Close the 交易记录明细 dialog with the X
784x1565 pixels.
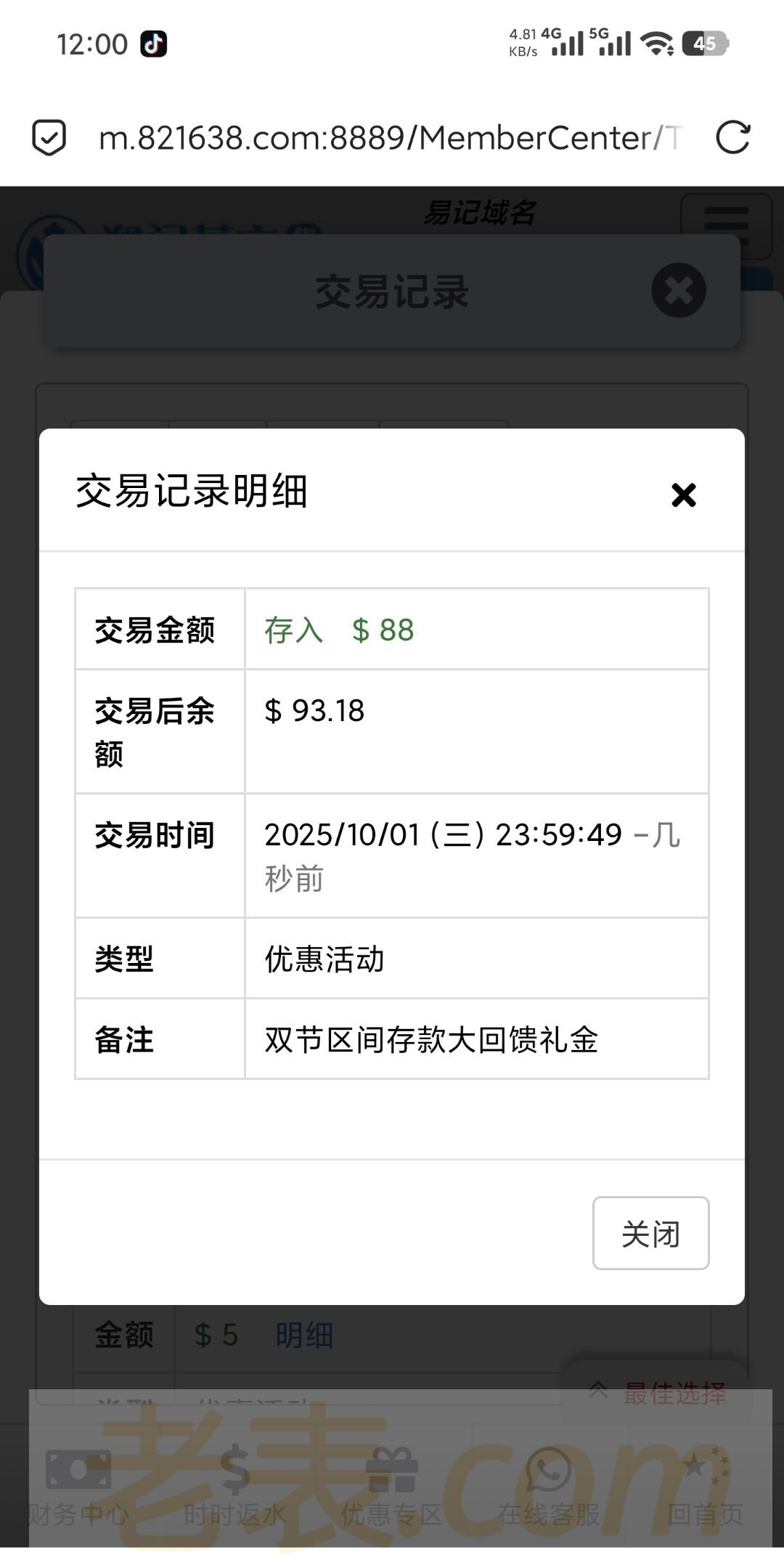pos(683,495)
